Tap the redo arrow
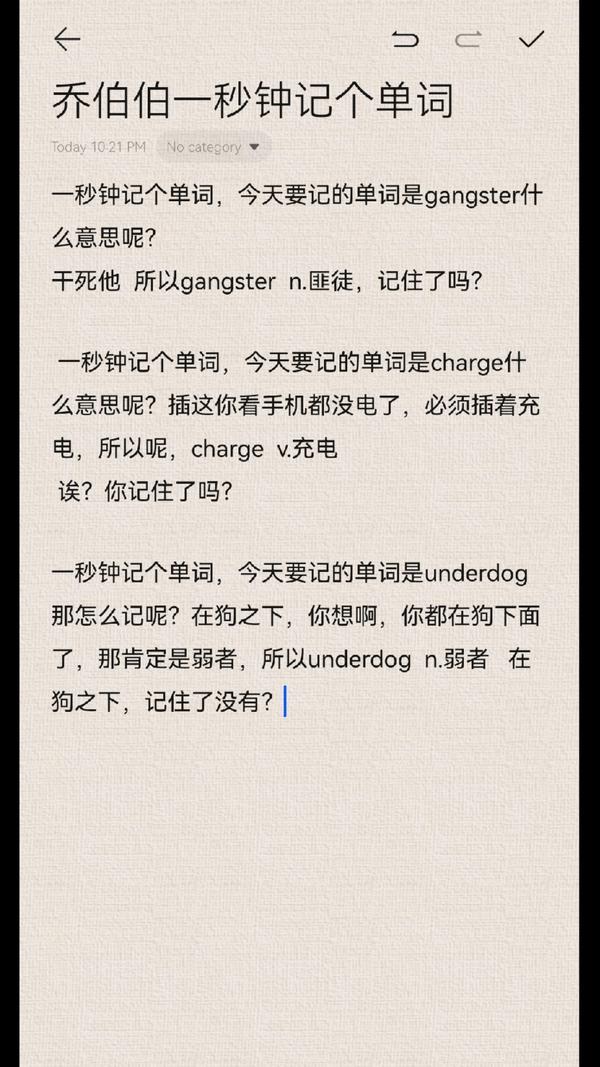The height and width of the screenshot is (1067, 600). (x=468, y=39)
